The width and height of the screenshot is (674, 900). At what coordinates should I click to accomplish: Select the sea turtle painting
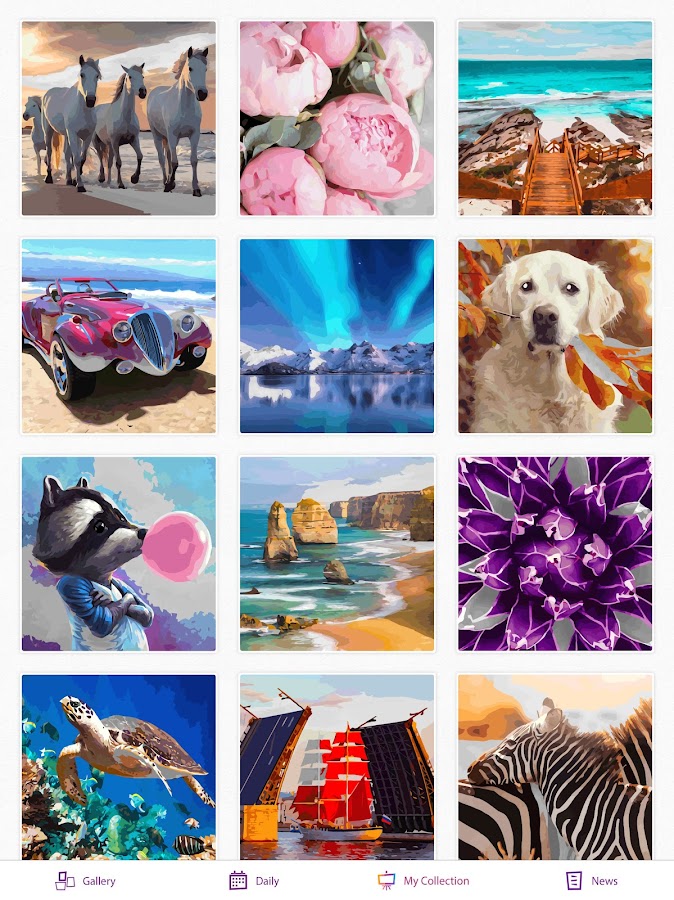click(119, 766)
